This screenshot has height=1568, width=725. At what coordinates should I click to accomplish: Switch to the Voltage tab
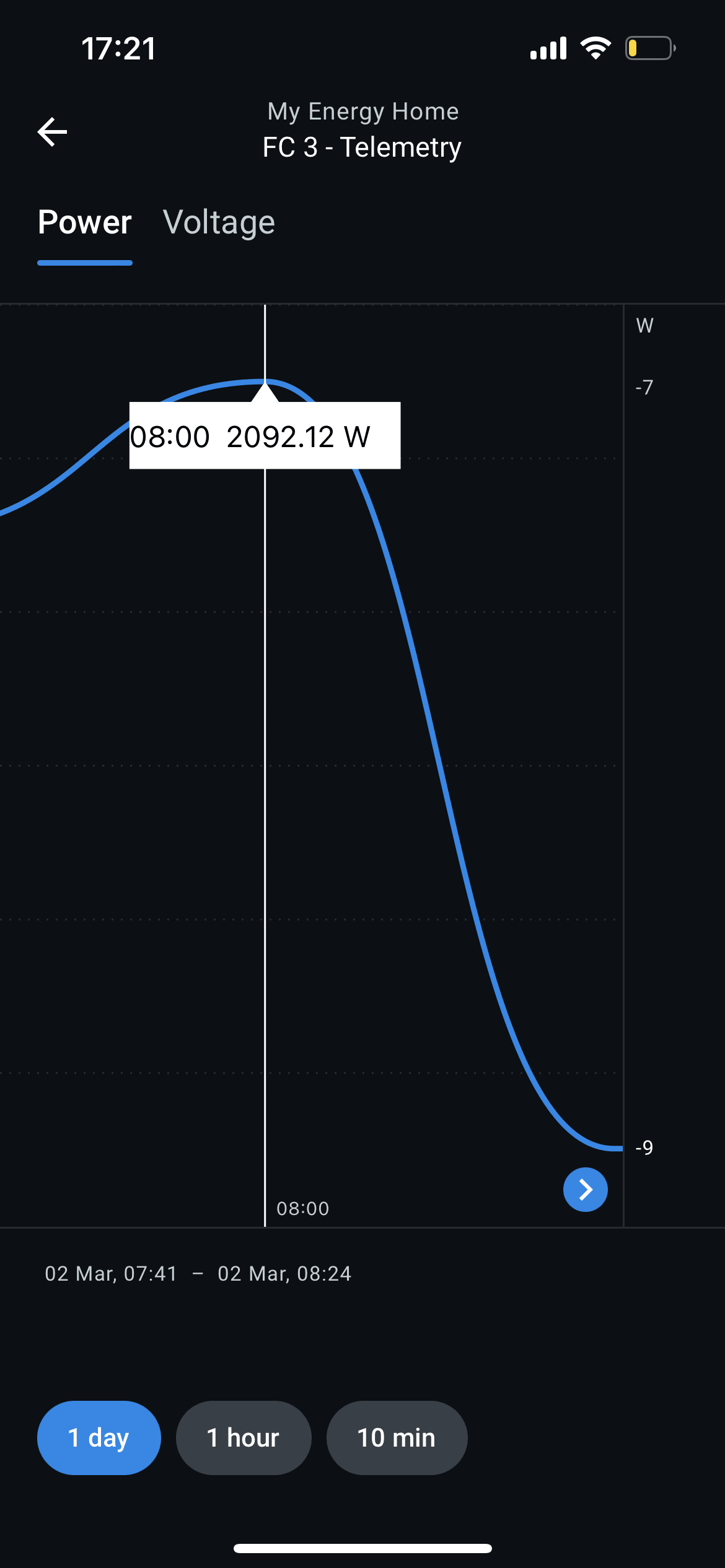(x=219, y=222)
